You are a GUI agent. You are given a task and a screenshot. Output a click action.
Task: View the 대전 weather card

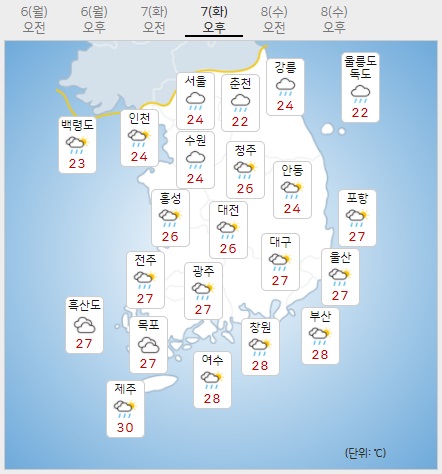[x=228, y=230]
